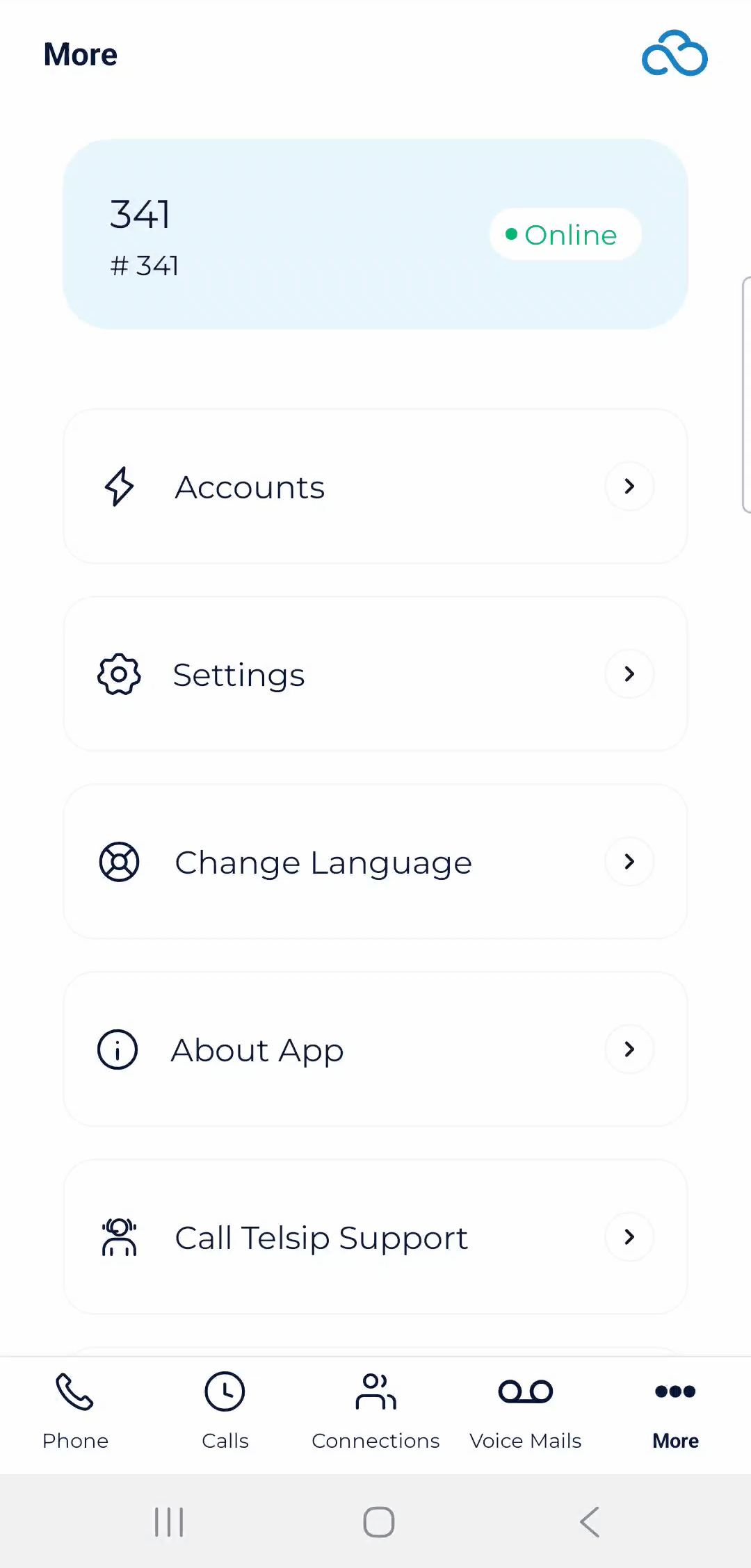This screenshot has height=1568, width=751.
Task: Go to the Connections tab
Action: tap(375, 1411)
